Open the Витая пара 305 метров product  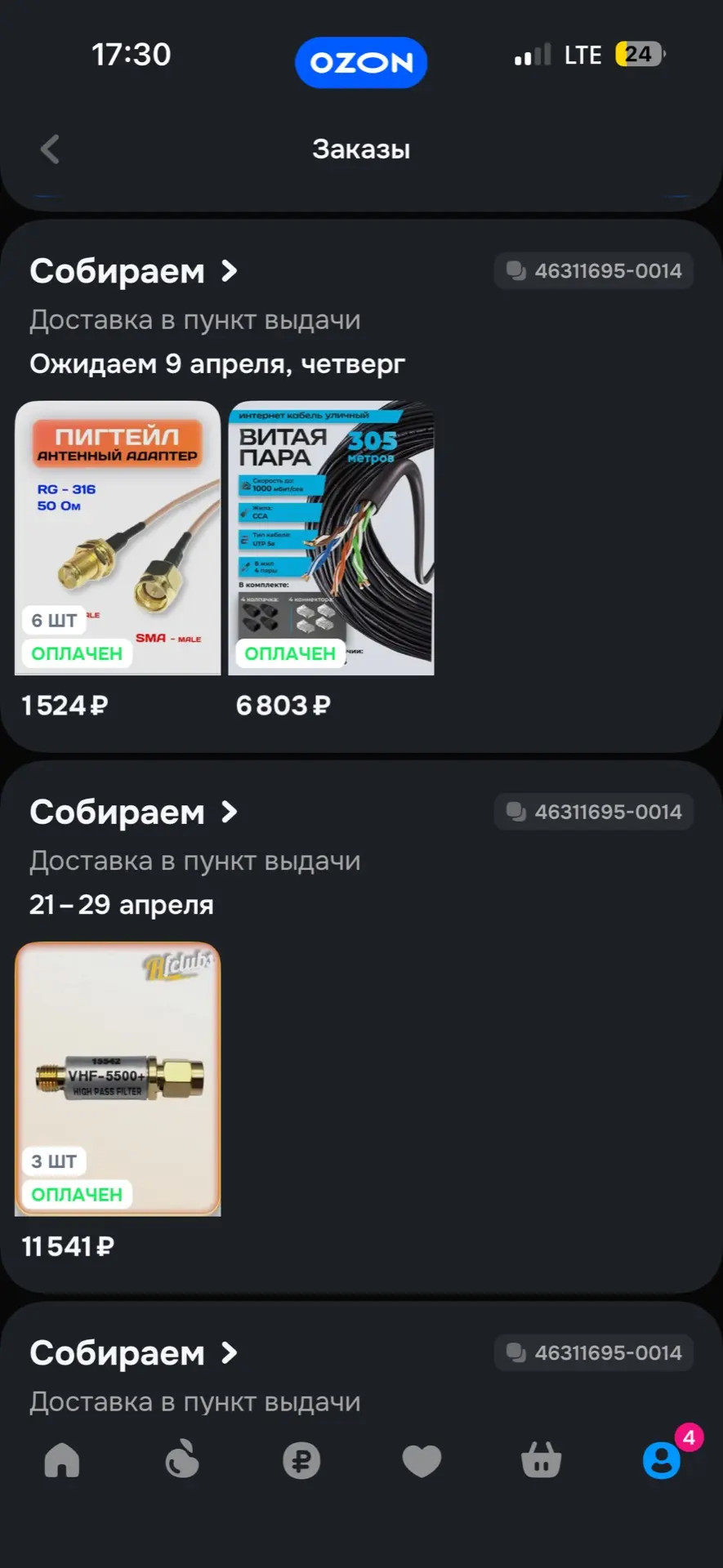(331, 537)
